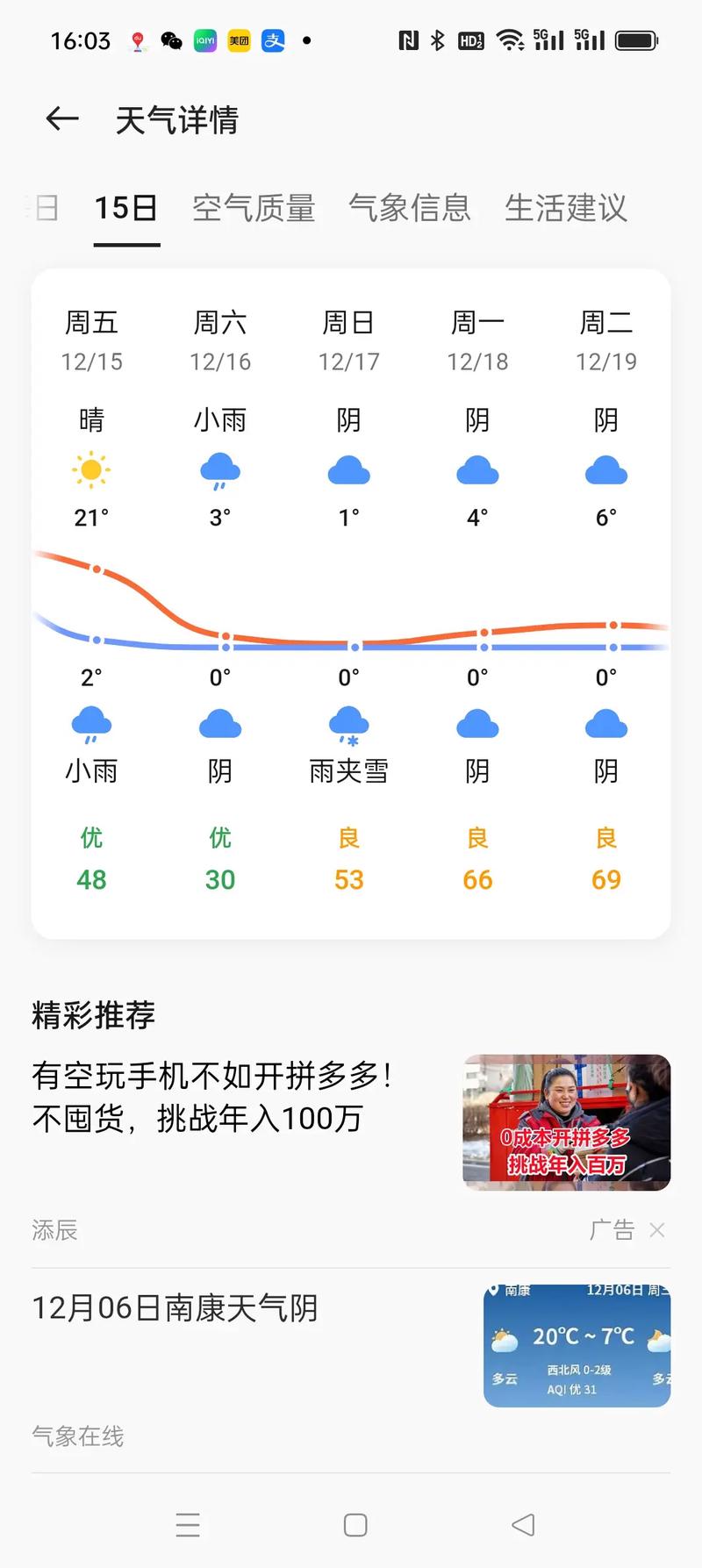702x1568 pixels.
Task: Tap the overcast cloud icon under 周二
Action: coord(605,470)
